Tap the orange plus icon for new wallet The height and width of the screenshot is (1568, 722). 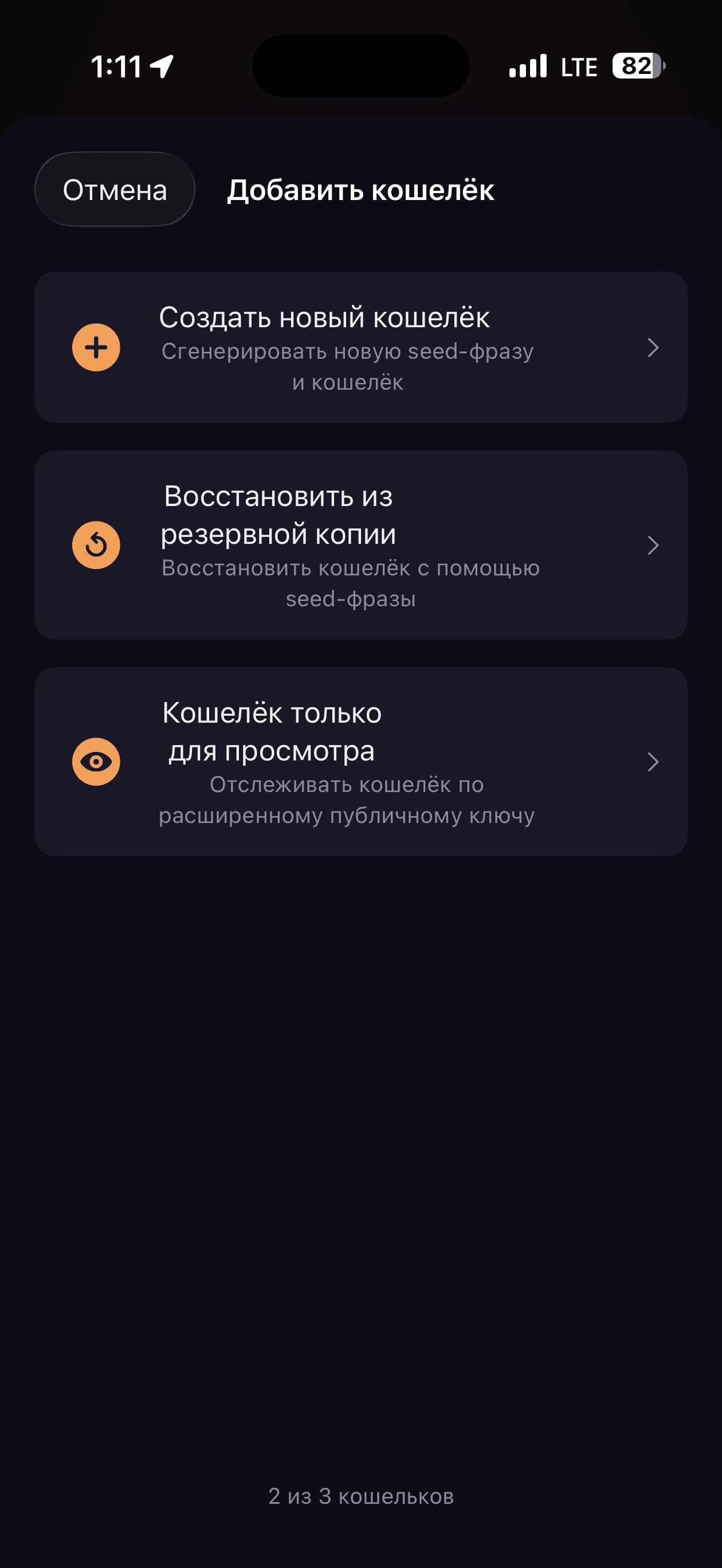(x=96, y=347)
